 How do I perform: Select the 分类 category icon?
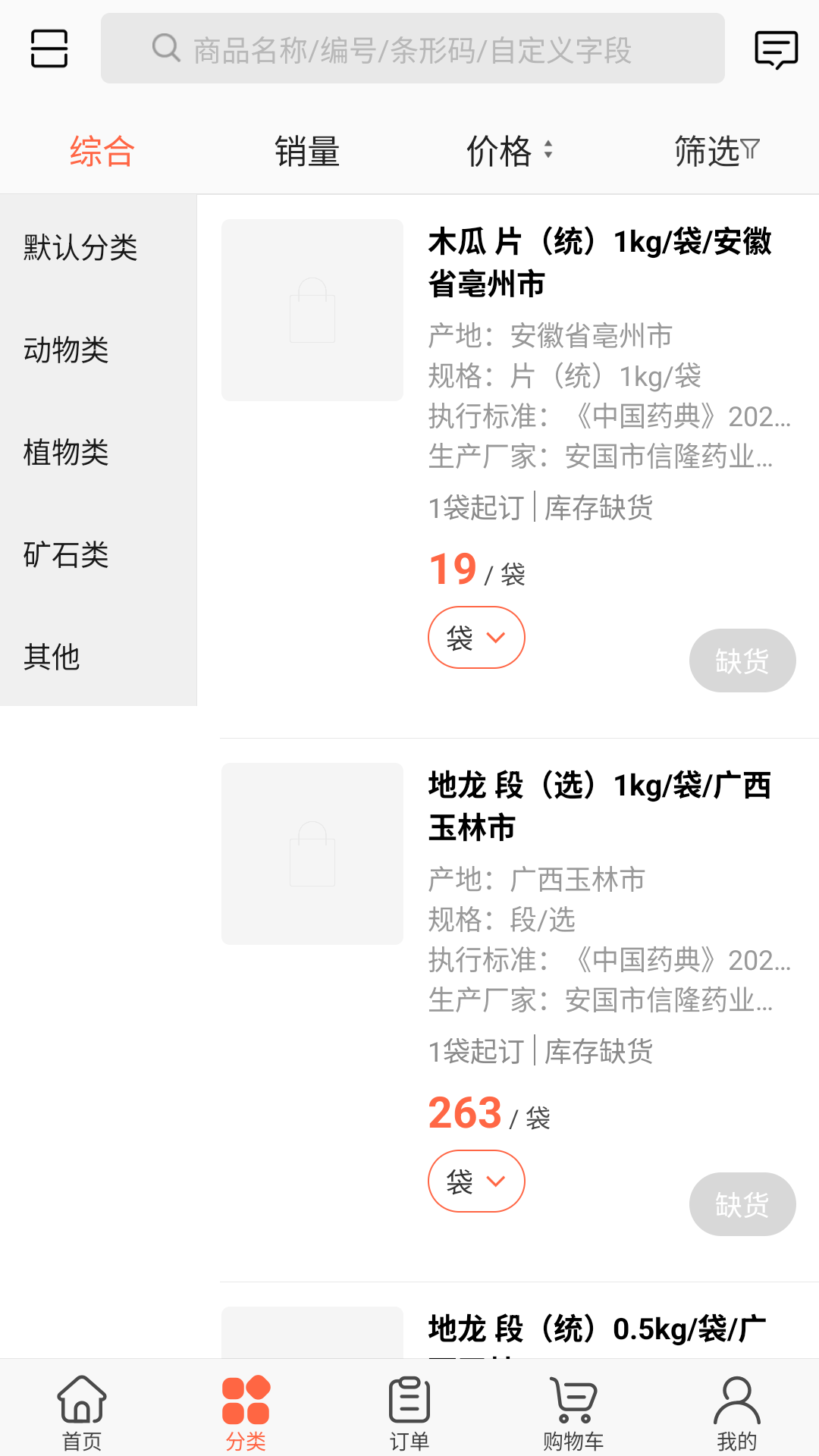coord(246,1407)
